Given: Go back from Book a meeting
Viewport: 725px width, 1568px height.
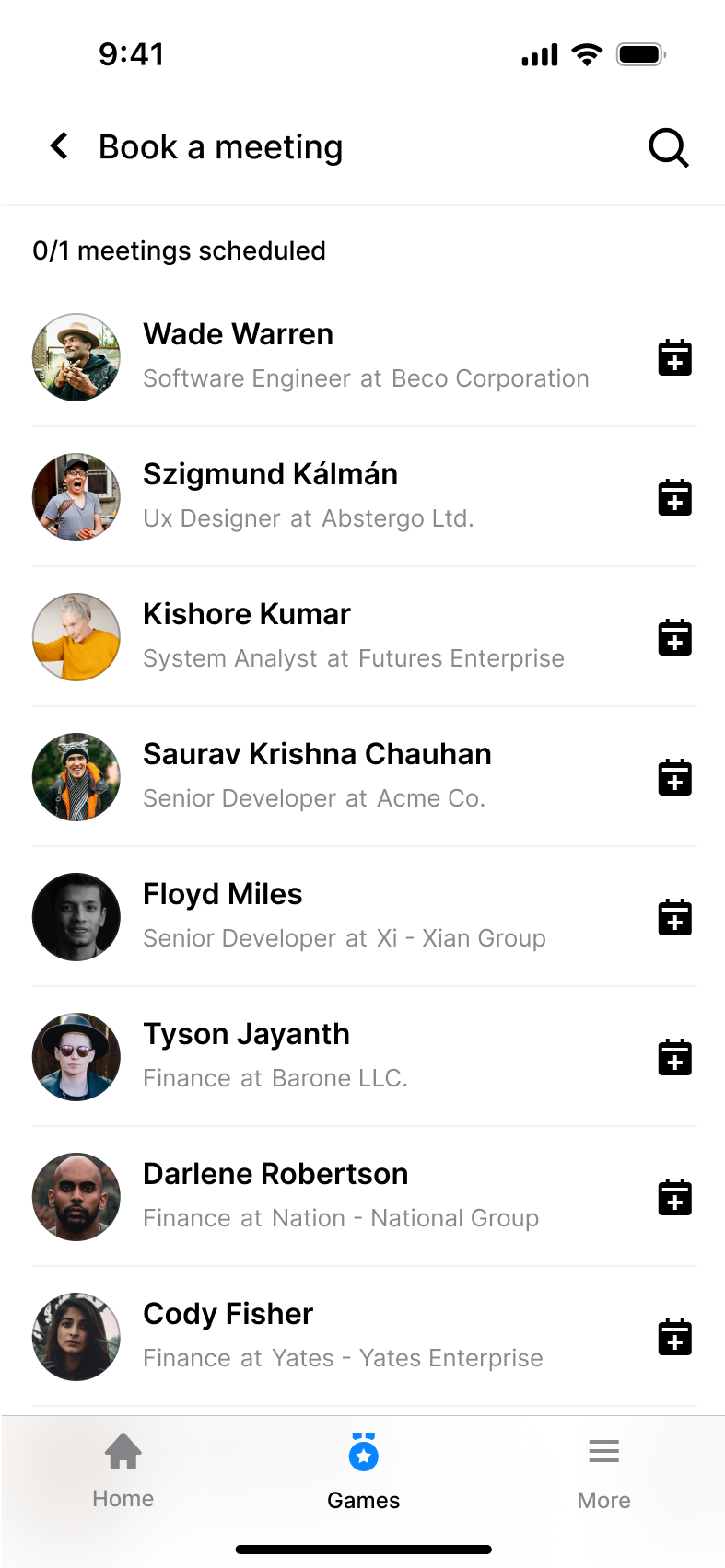Looking at the screenshot, I should point(59,146).
